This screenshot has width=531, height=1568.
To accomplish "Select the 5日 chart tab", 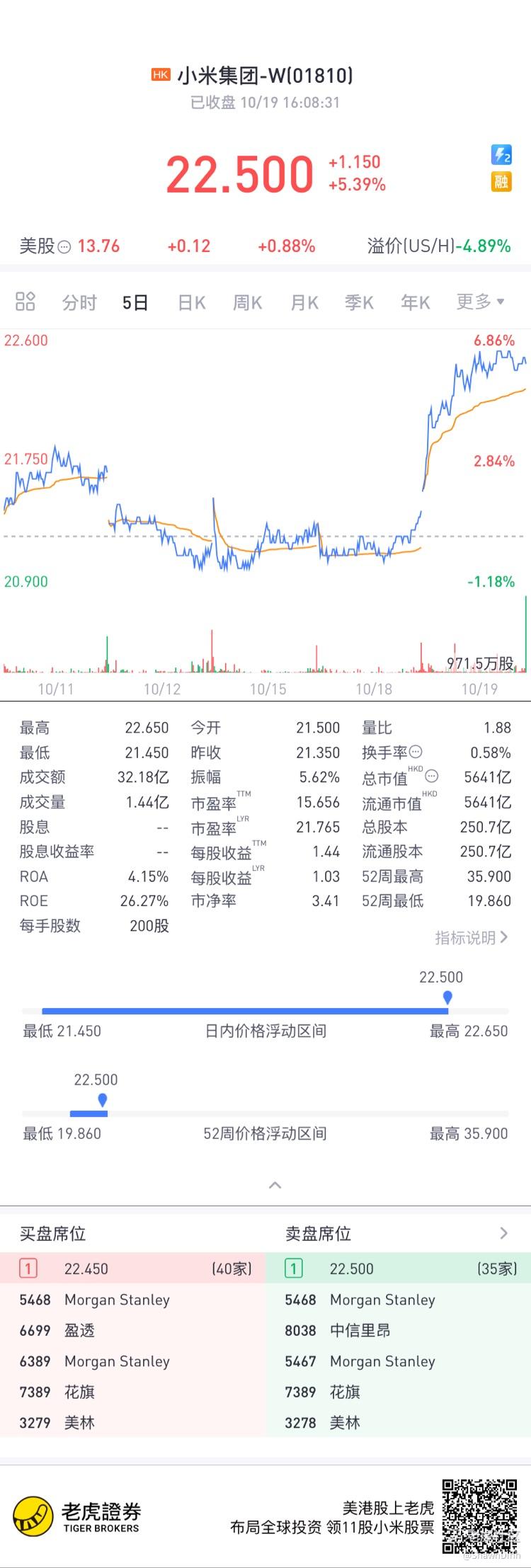I will click(135, 303).
